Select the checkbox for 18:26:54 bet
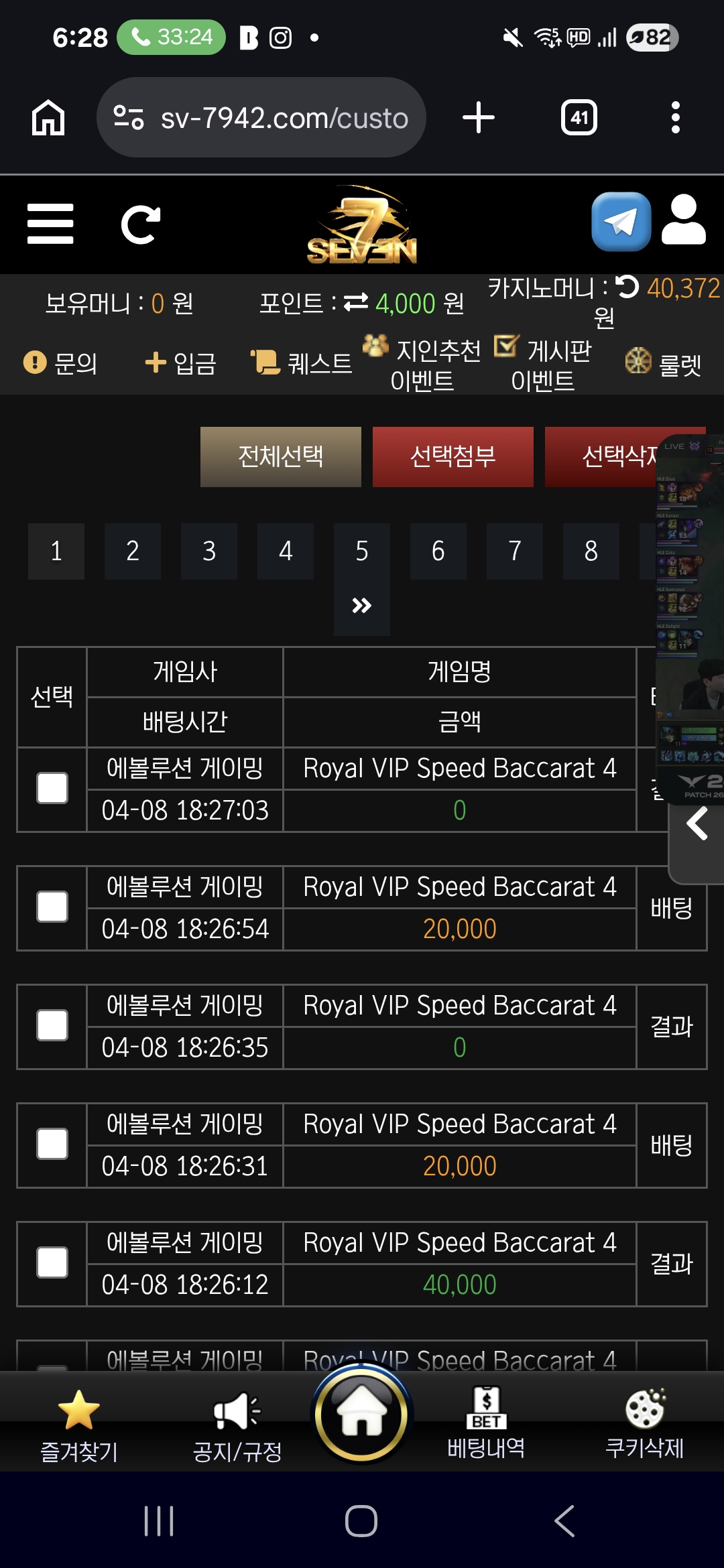Viewport: 724px width, 1568px height. (52, 907)
